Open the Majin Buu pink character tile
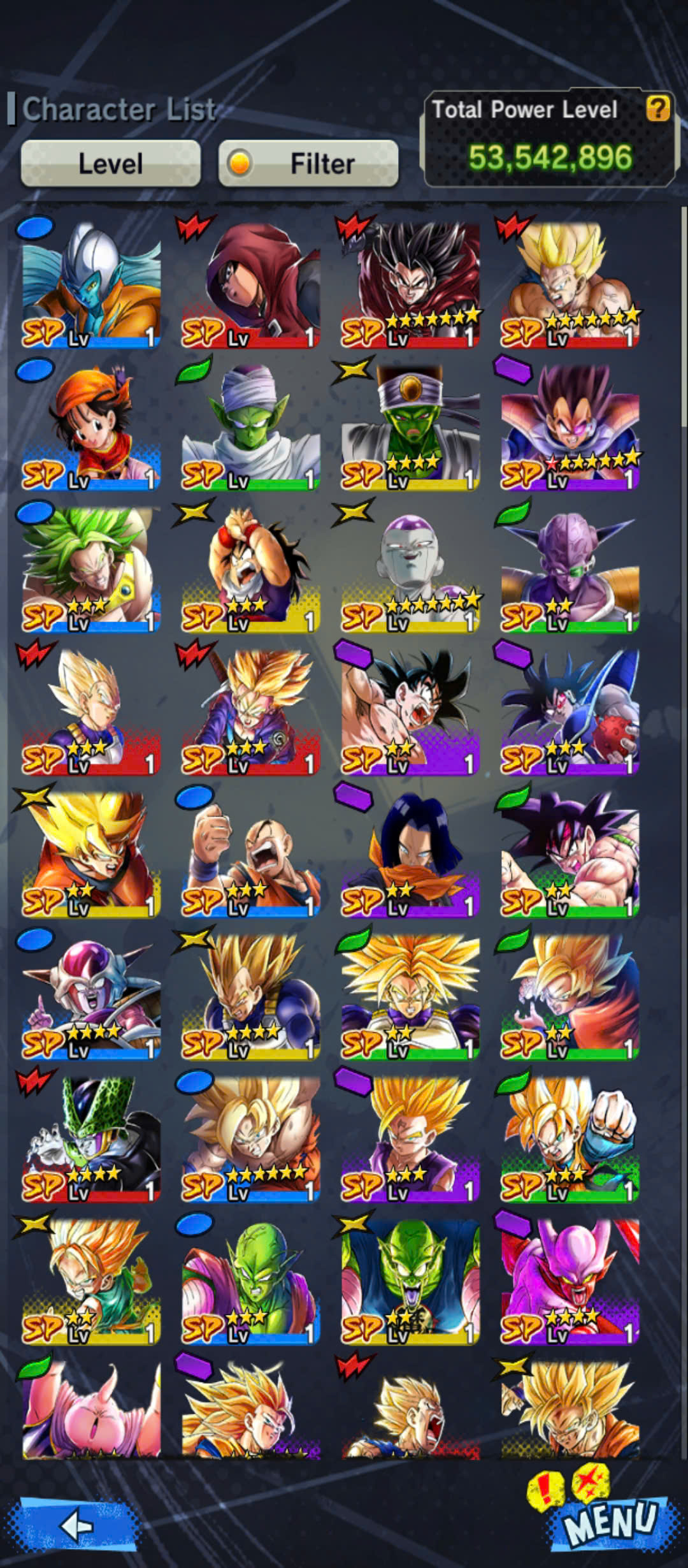This screenshot has width=688, height=1568. [x=91, y=1410]
